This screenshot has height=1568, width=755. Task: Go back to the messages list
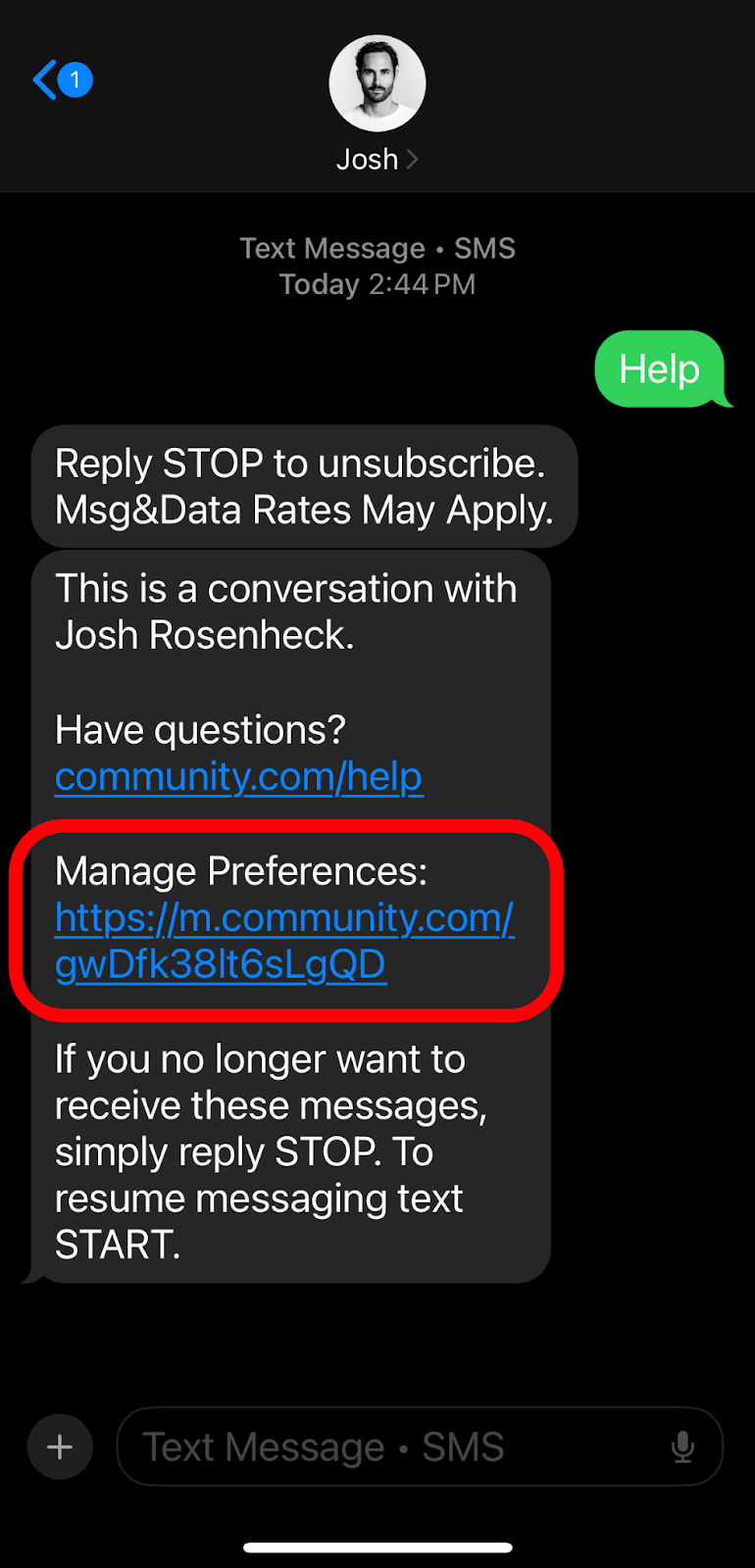pyautogui.click(x=62, y=79)
